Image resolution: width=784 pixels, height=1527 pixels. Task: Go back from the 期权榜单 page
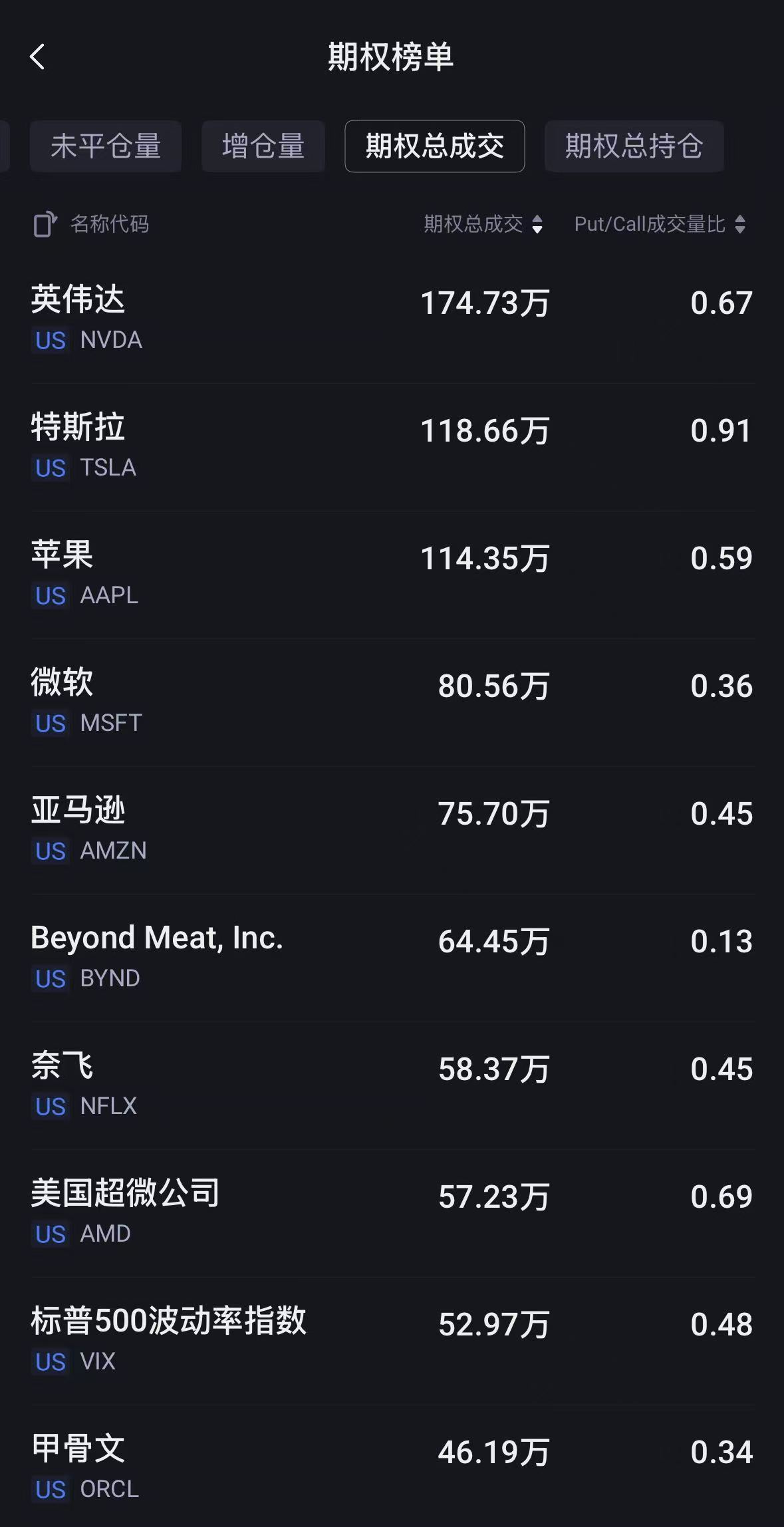click(38, 57)
